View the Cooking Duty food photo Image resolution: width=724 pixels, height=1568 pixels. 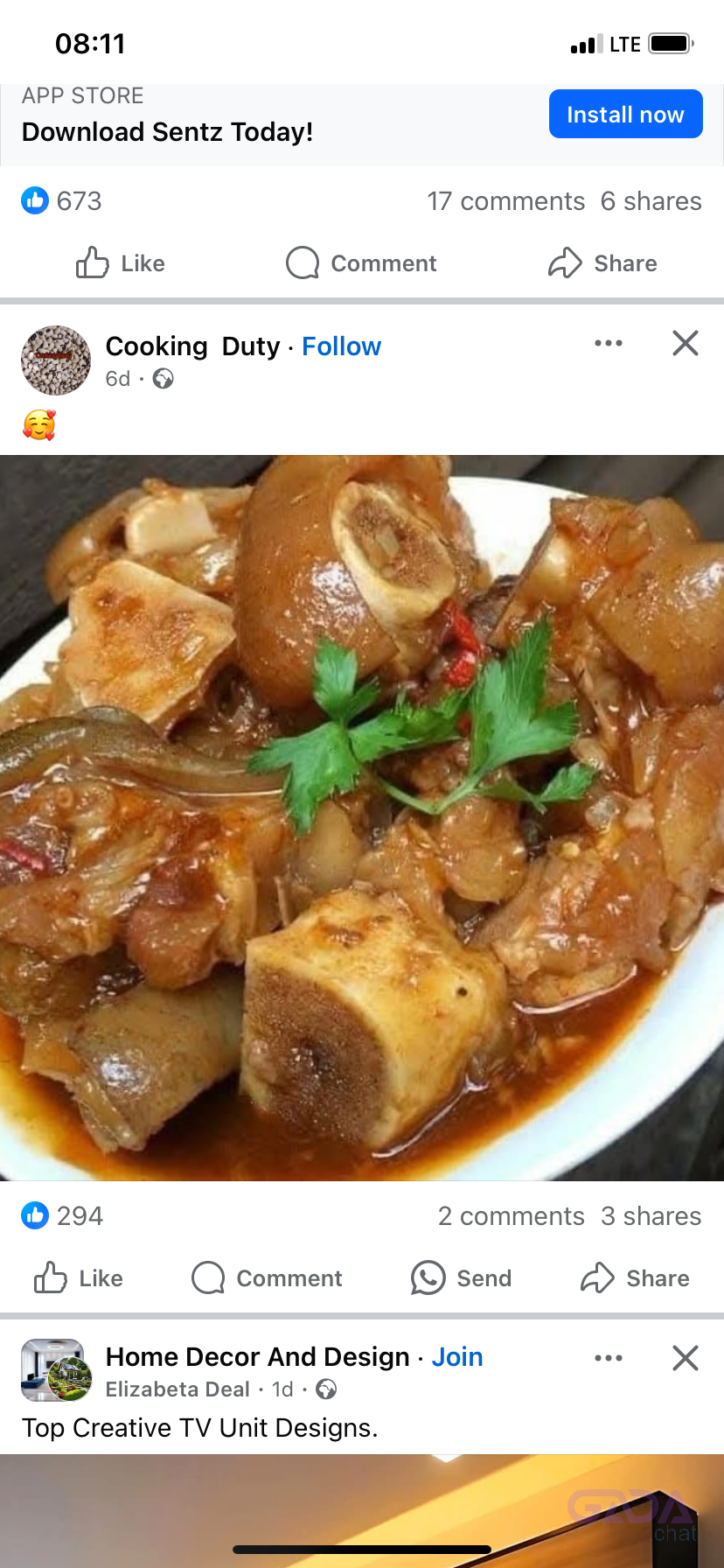[362, 817]
